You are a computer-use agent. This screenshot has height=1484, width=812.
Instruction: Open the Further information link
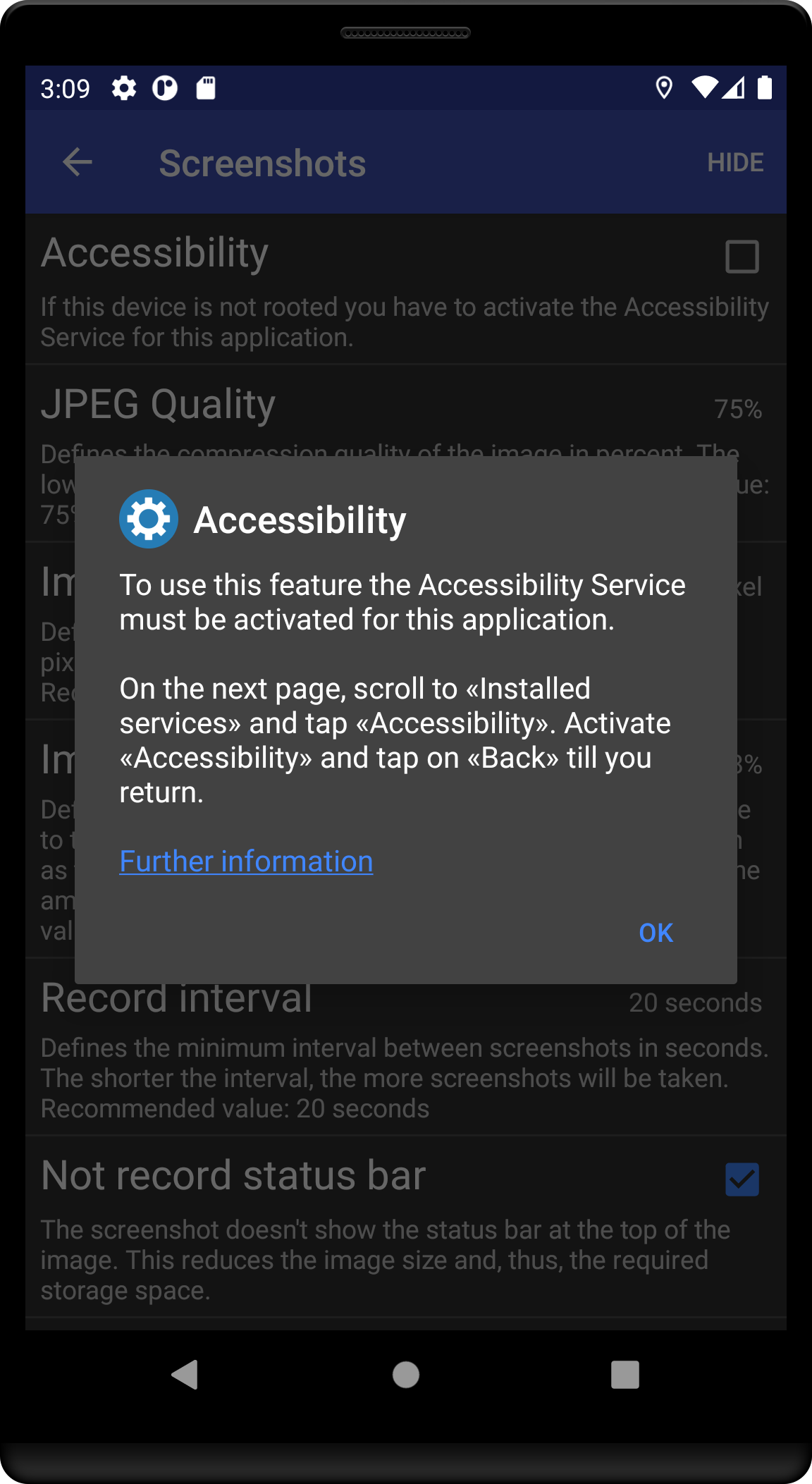pyautogui.click(x=246, y=861)
